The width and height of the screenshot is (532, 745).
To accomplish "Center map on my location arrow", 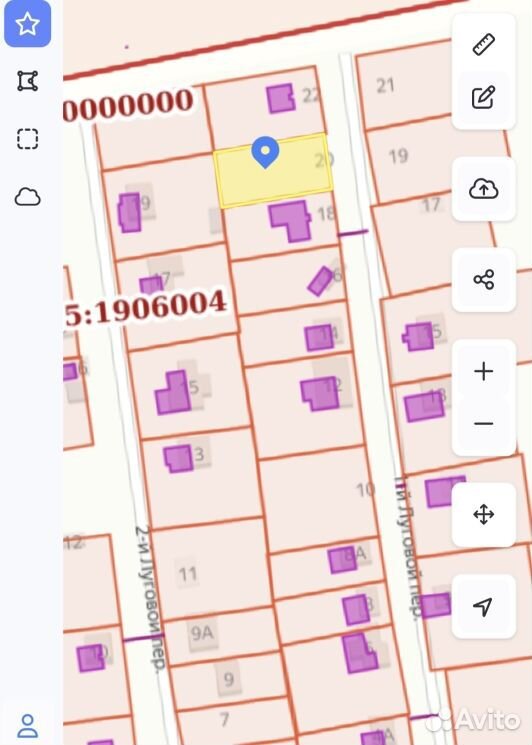I will (484, 606).
